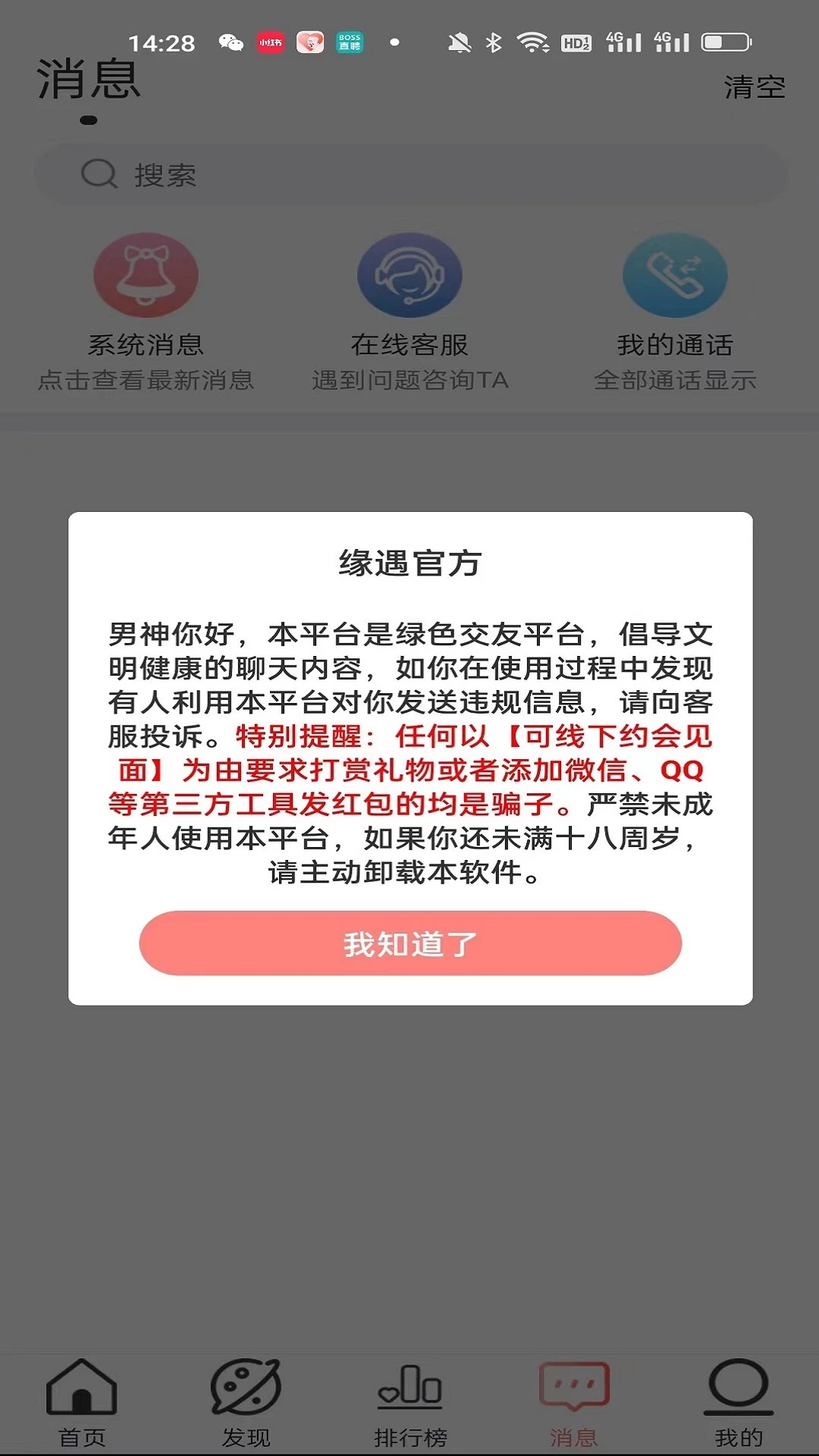This screenshot has height=1456, width=819.
Task: Open 系统消息 system messages bell icon
Action: [146, 275]
